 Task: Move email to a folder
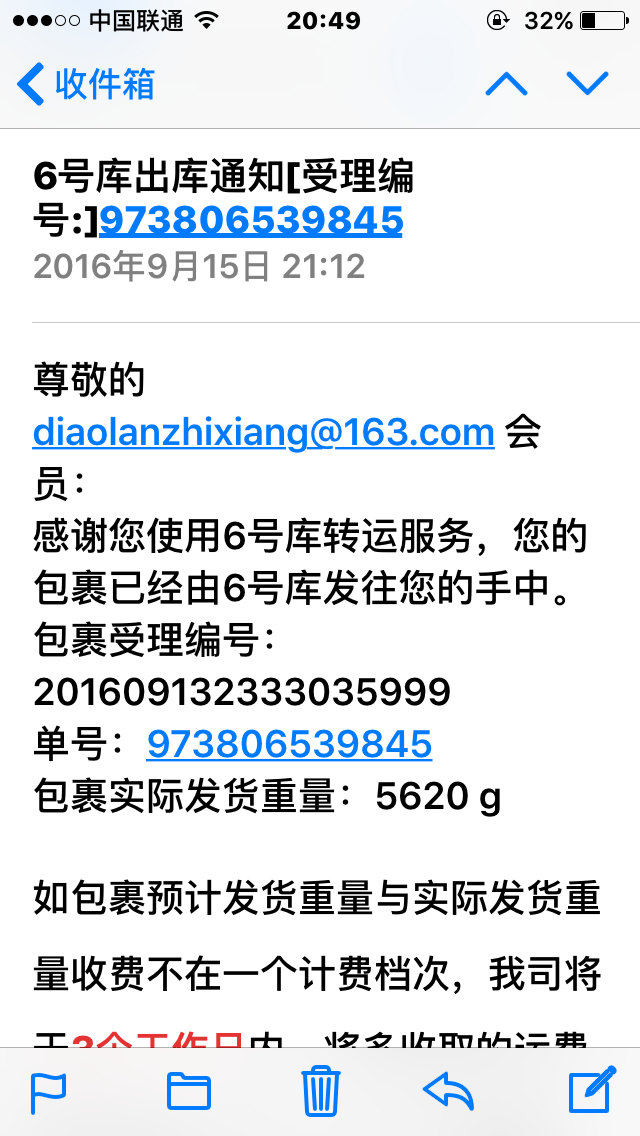click(188, 1092)
